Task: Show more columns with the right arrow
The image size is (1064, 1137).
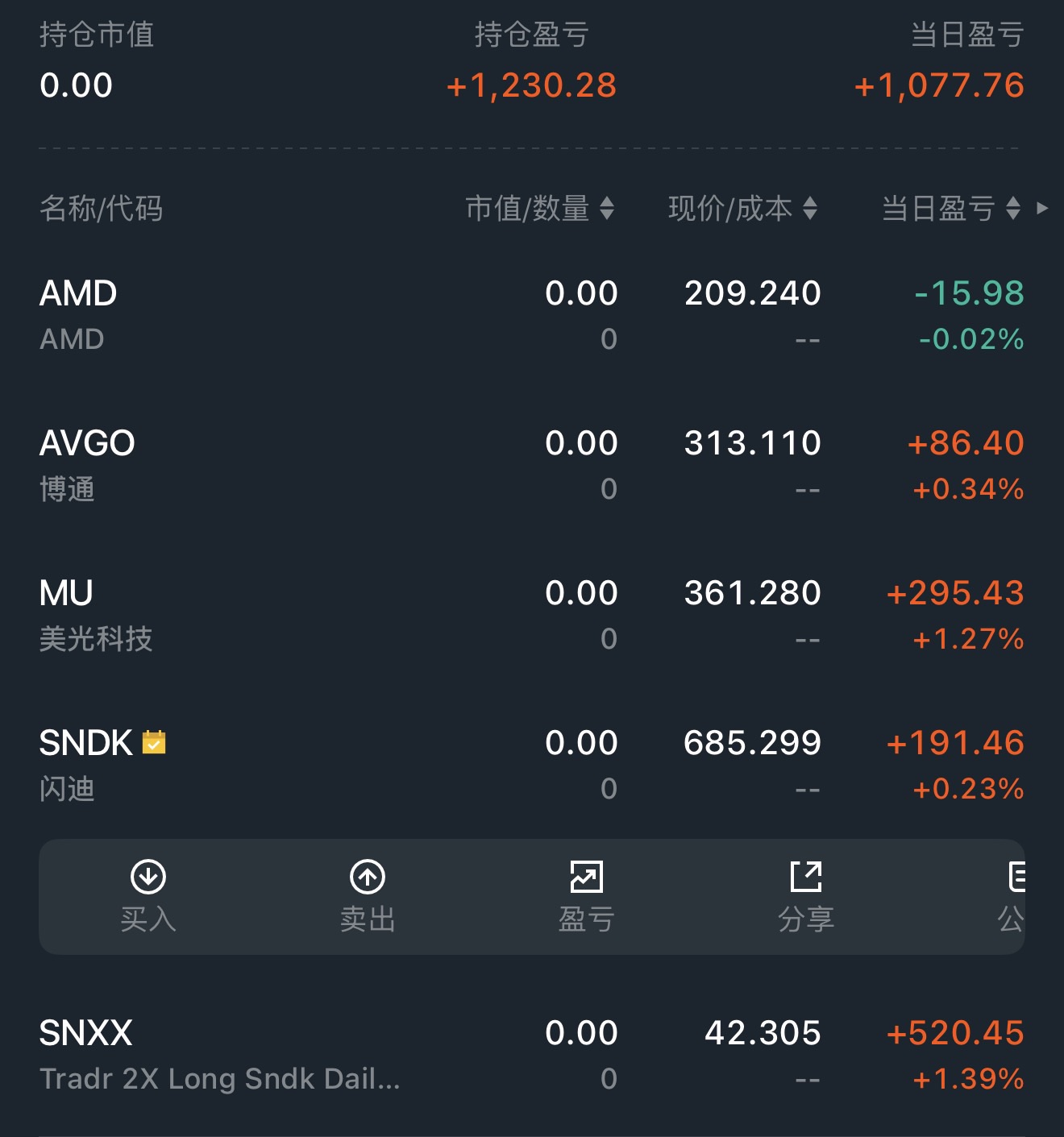Action: tap(1042, 209)
